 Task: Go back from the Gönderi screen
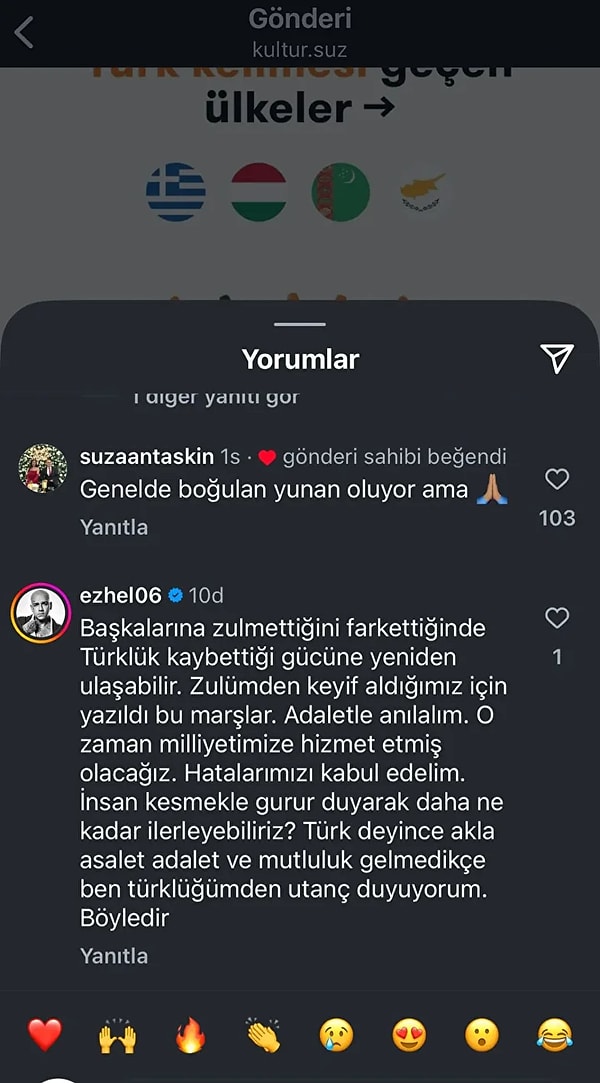[24, 32]
